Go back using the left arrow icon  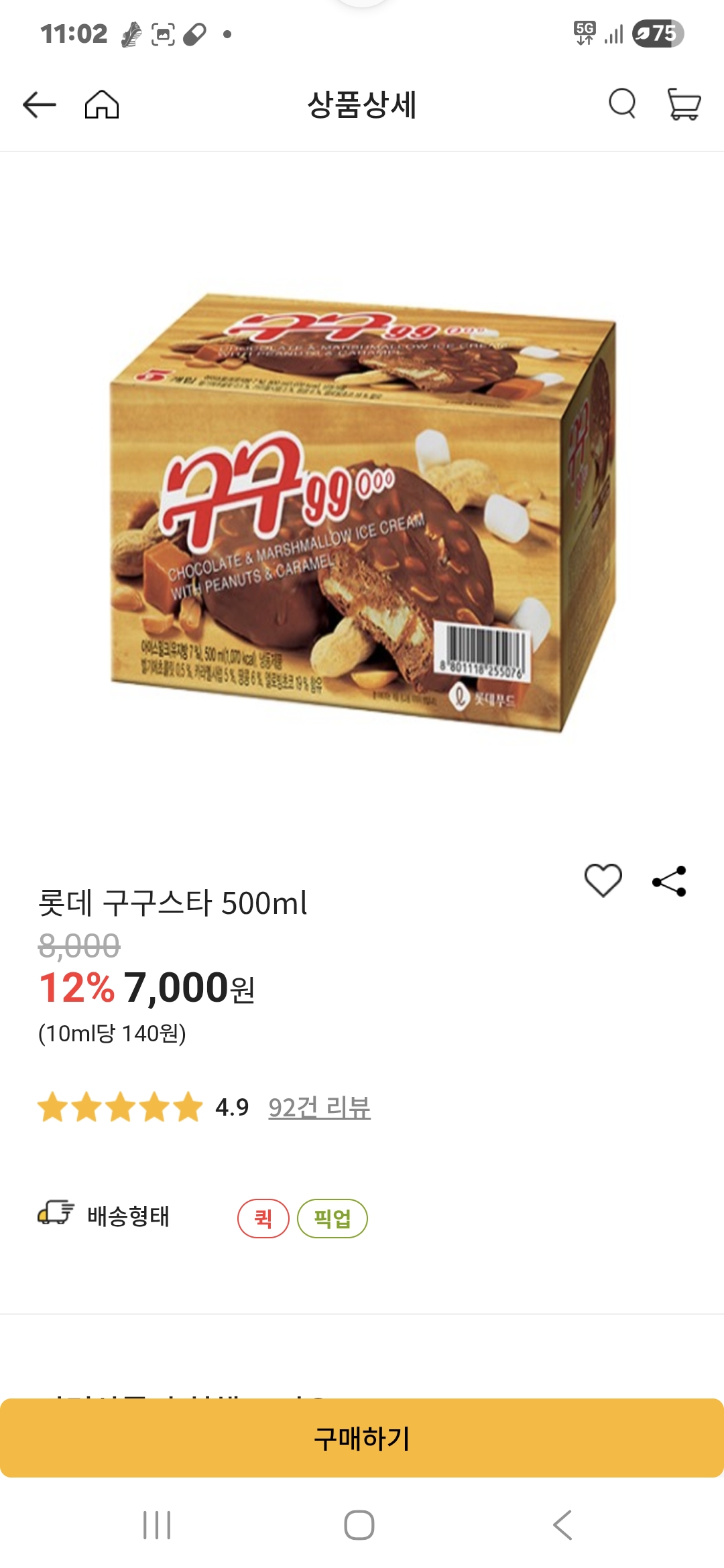point(38,105)
